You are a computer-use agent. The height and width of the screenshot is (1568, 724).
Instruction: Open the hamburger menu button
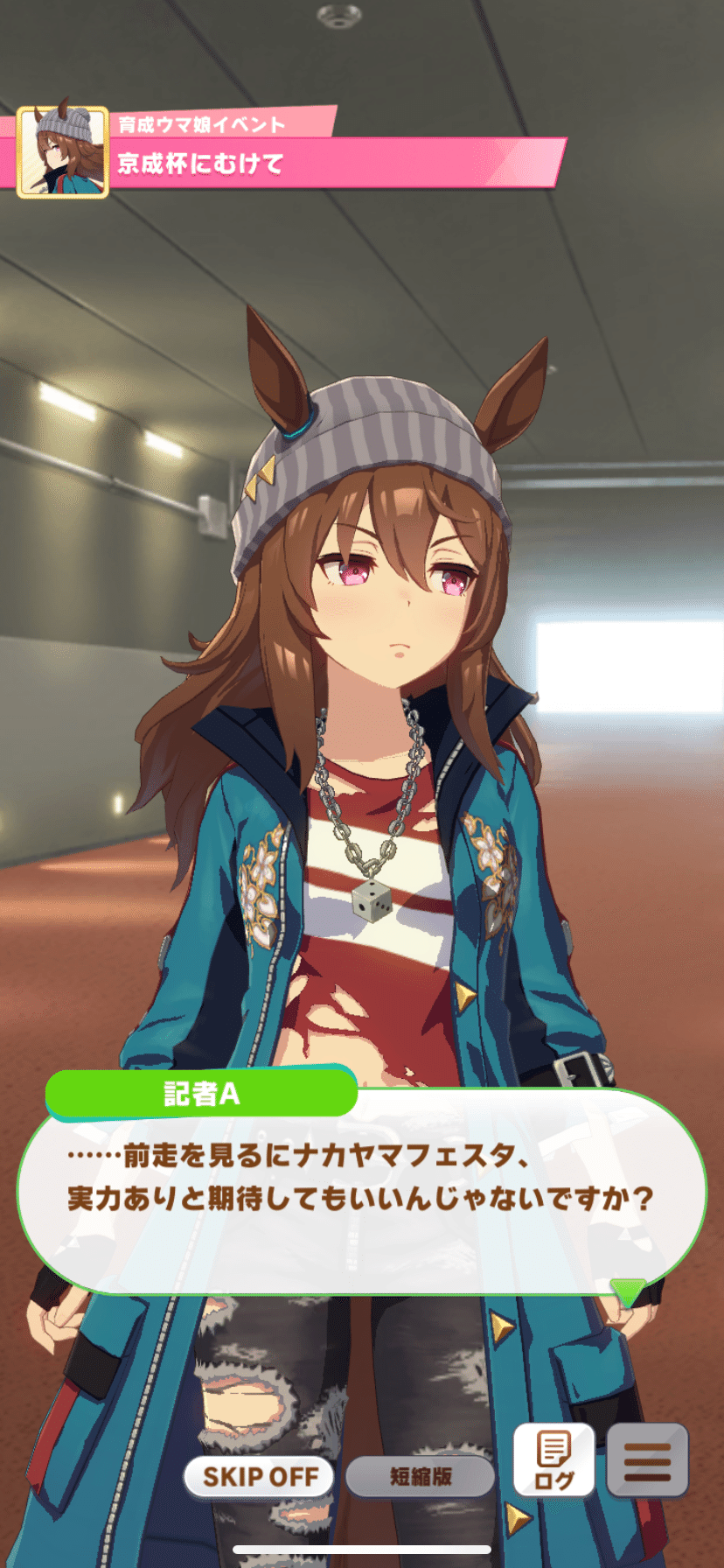point(648,1460)
